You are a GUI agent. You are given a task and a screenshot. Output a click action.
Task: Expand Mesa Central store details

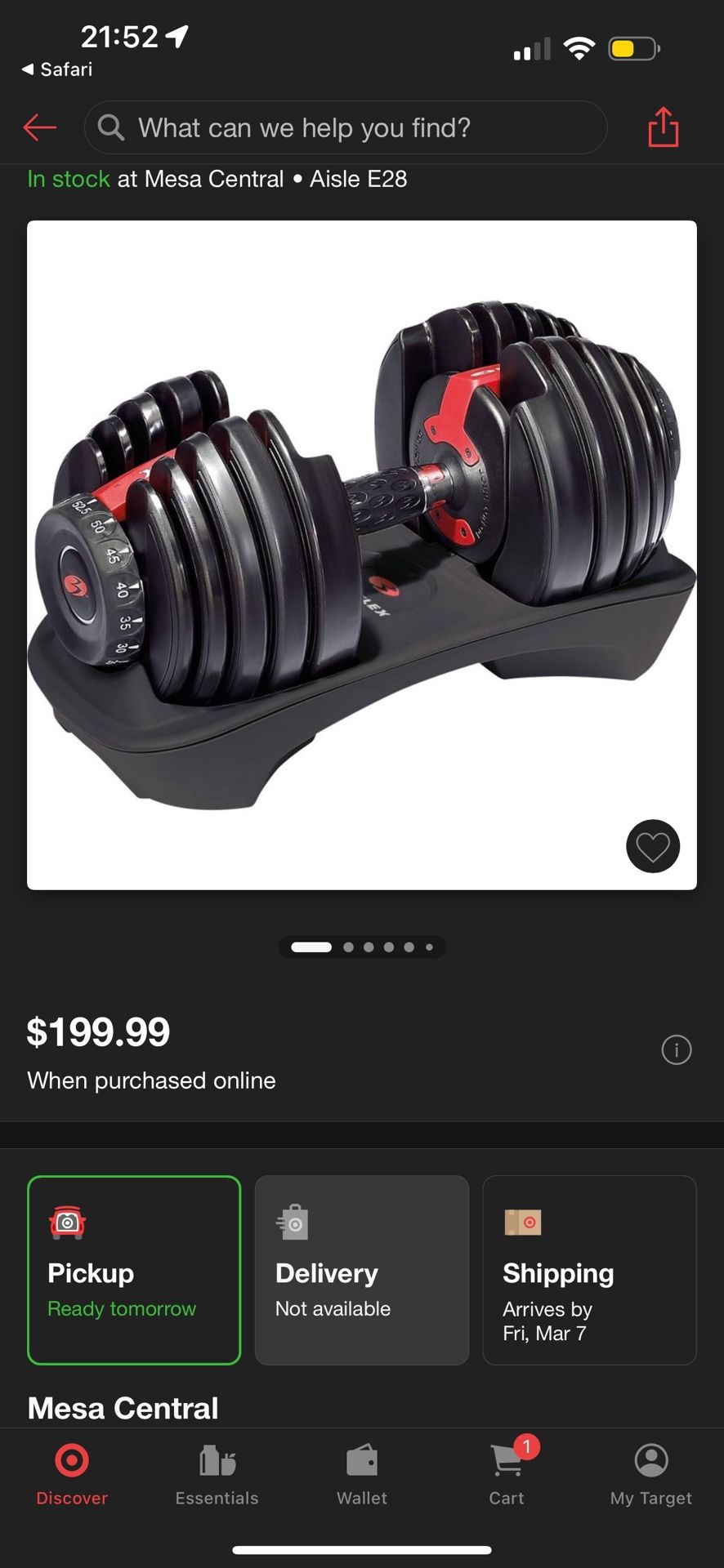pos(123,1407)
